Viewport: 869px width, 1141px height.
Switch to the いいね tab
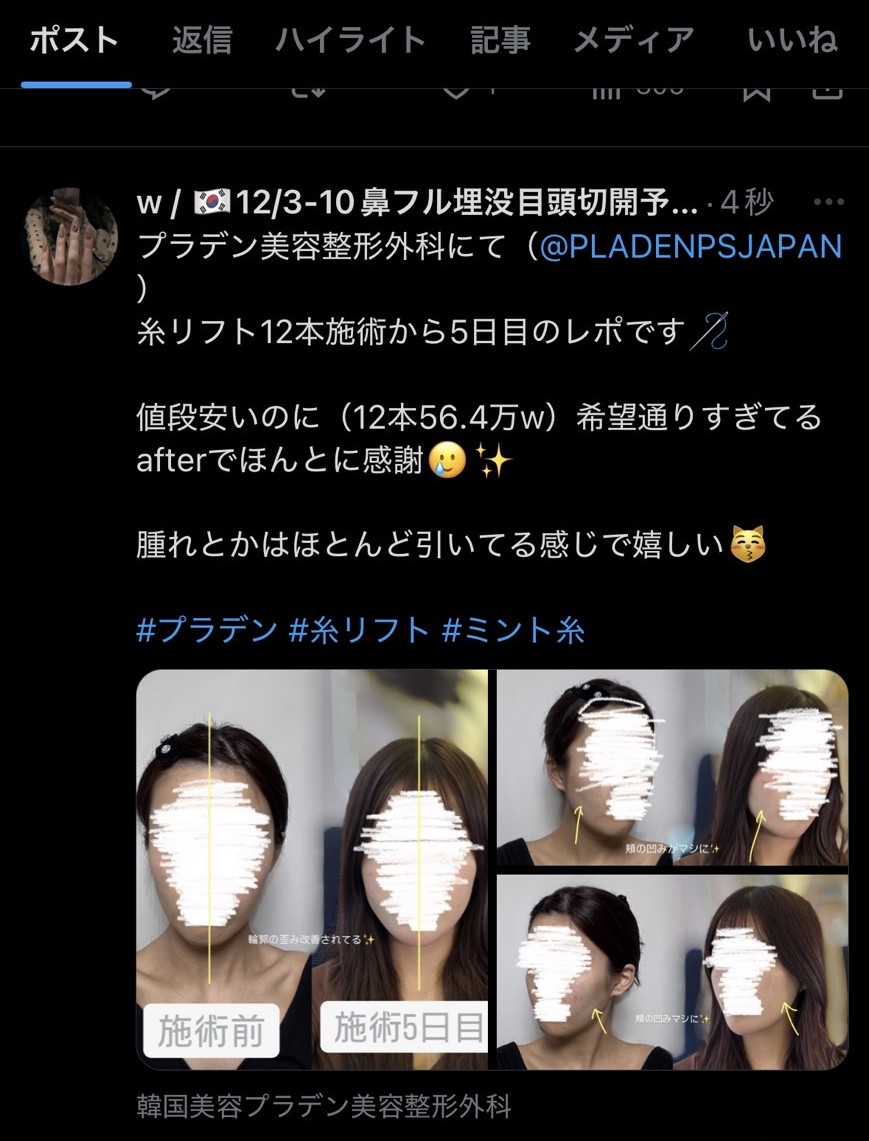(792, 41)
